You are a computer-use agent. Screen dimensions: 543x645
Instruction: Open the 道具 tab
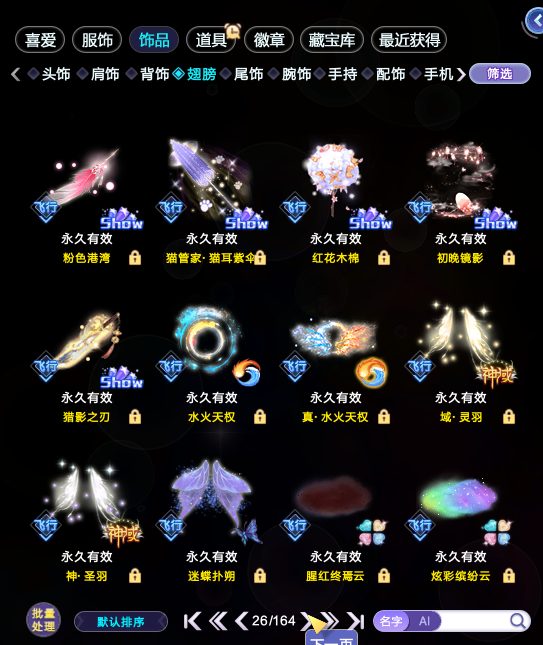click(211, 40)
